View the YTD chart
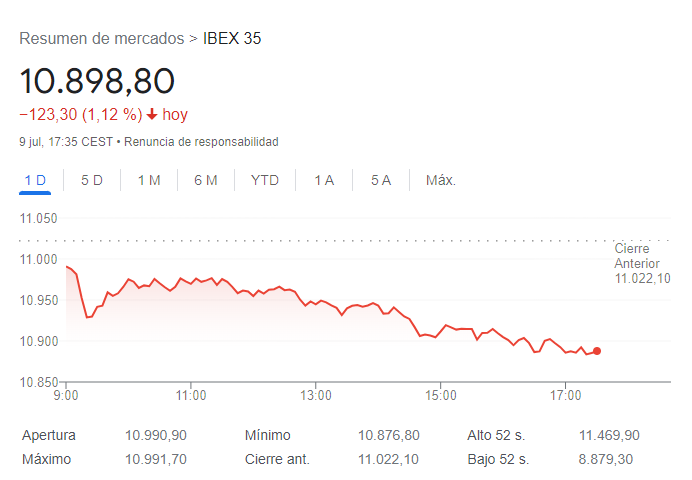Viewport: 692px width, 480px height. (265, 180)
